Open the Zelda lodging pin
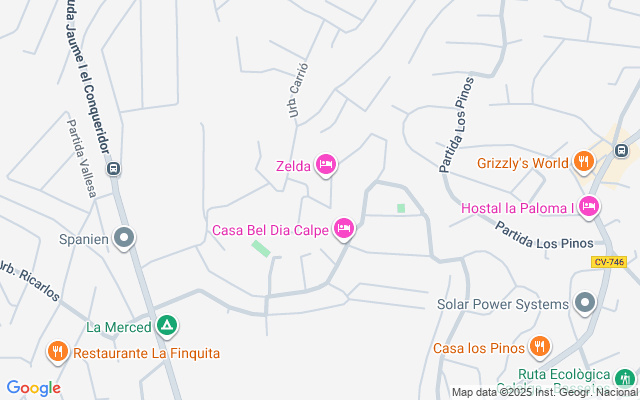The width and height of the screenshot is (640, 400). [x=326, y=165]
